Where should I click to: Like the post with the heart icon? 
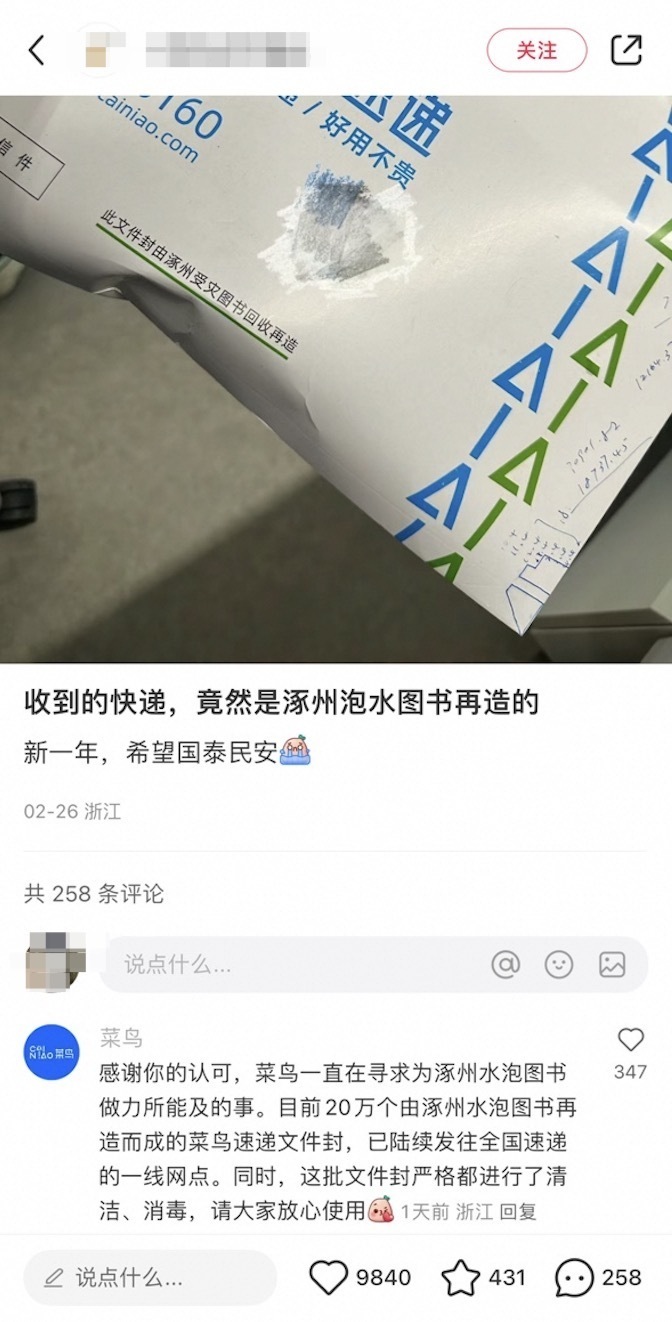[327, 1278]
